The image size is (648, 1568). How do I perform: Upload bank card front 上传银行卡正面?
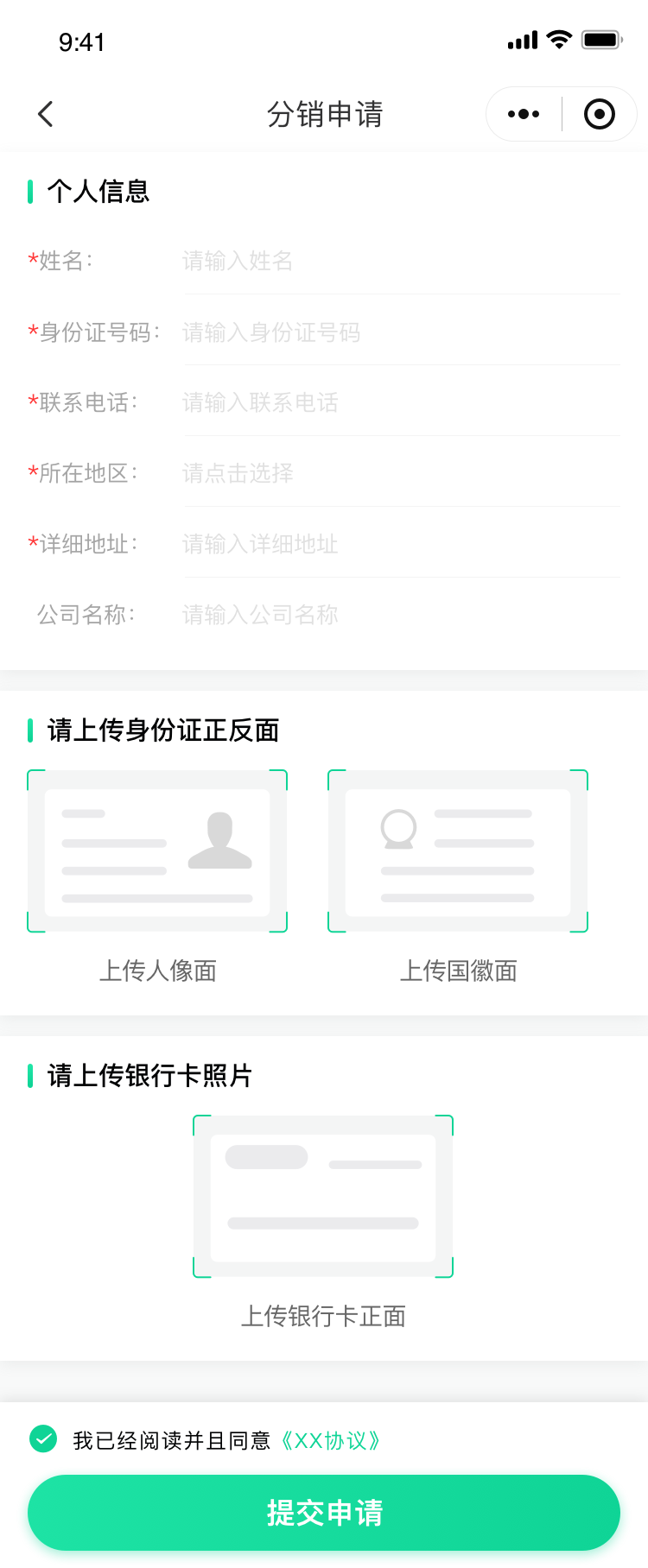point(323,1197)
